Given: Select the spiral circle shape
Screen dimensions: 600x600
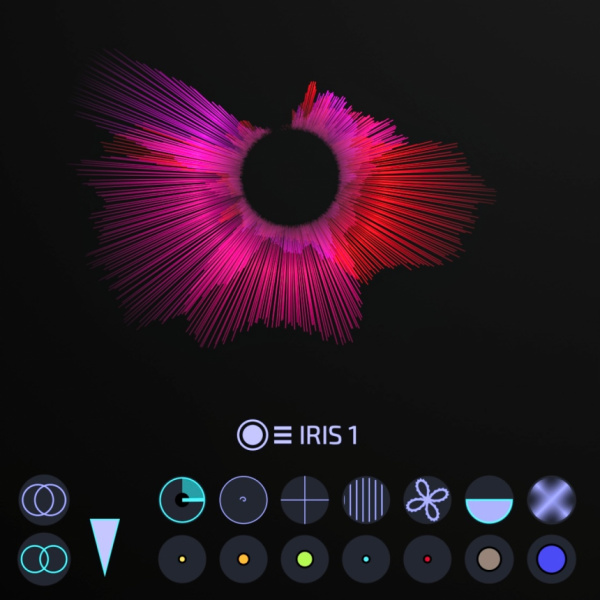Looking at the screenshot, I should coord(243,499).
